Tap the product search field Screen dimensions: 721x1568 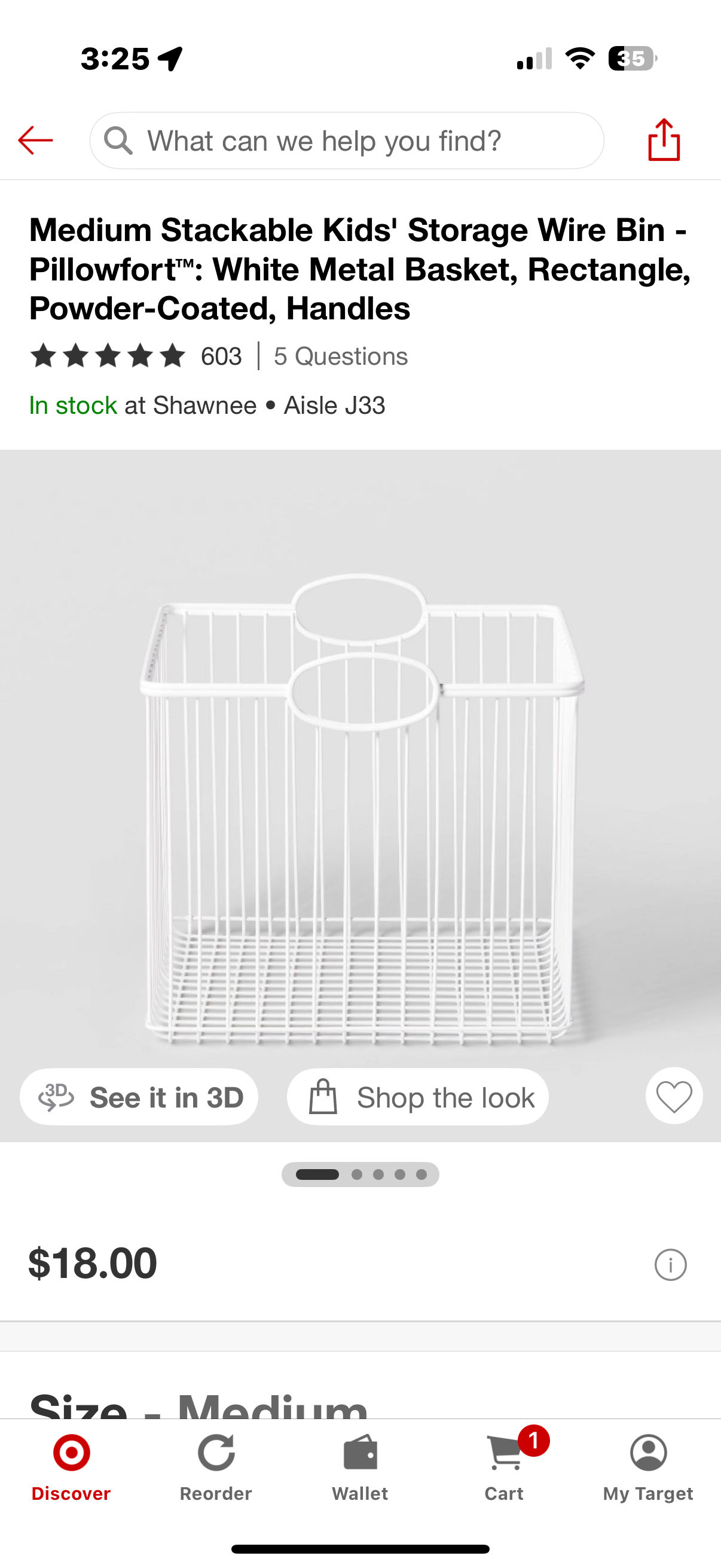(347, 141)
